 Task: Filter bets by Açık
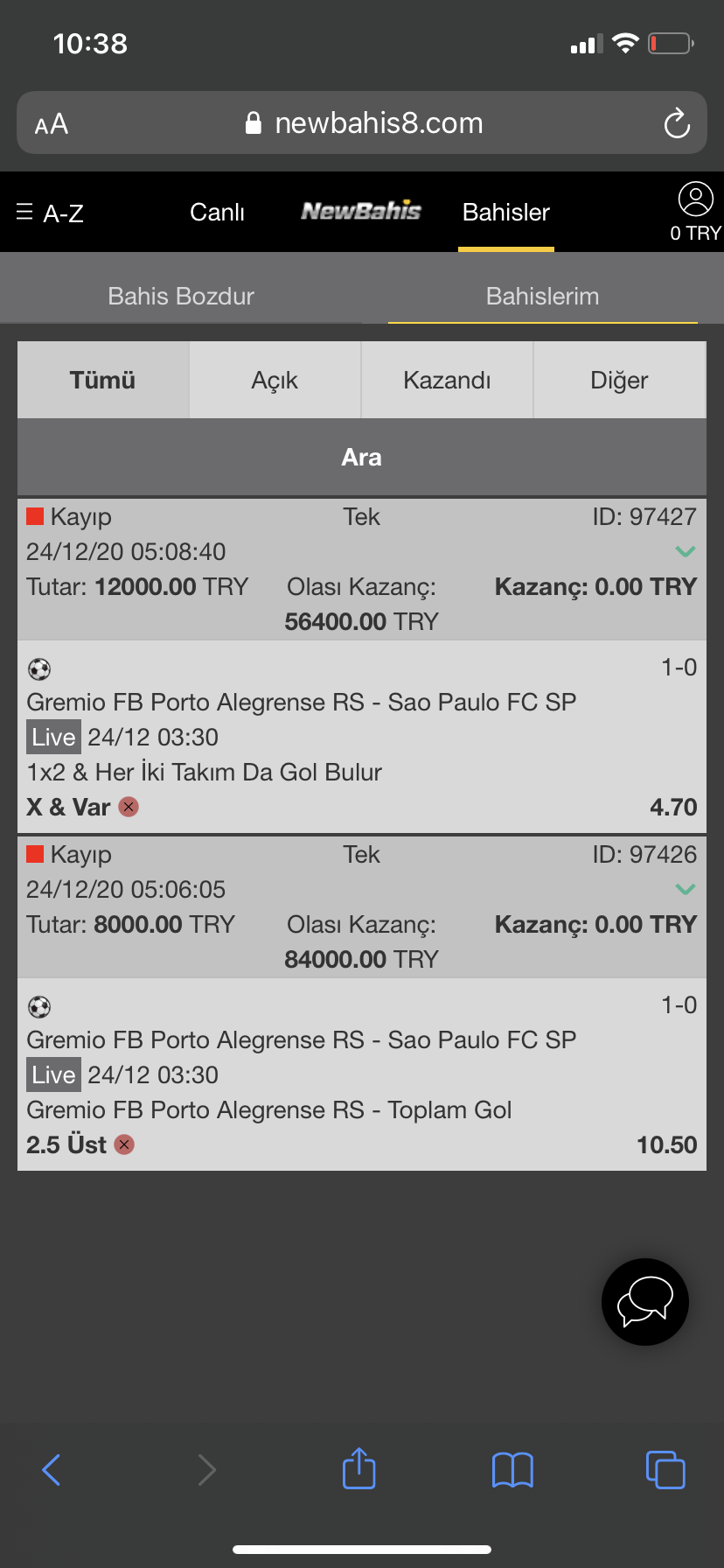(275, 380)
